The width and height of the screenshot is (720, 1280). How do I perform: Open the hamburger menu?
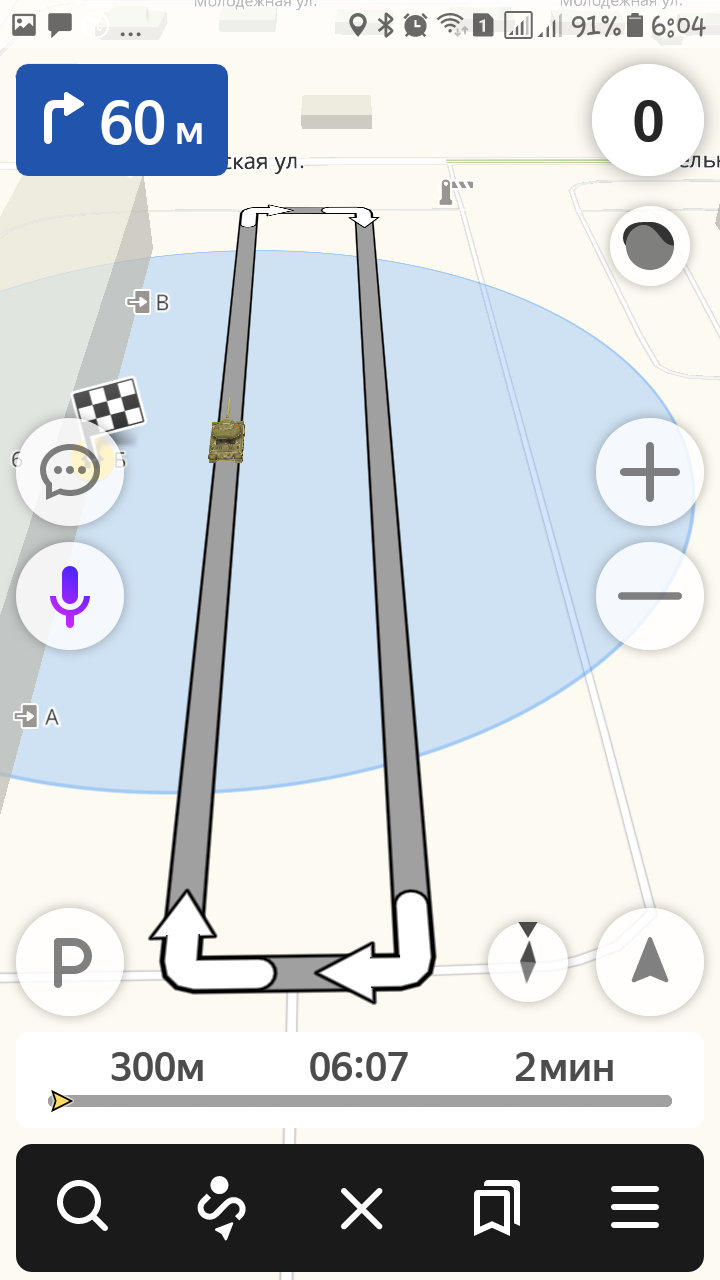[x=635, y=1208]
